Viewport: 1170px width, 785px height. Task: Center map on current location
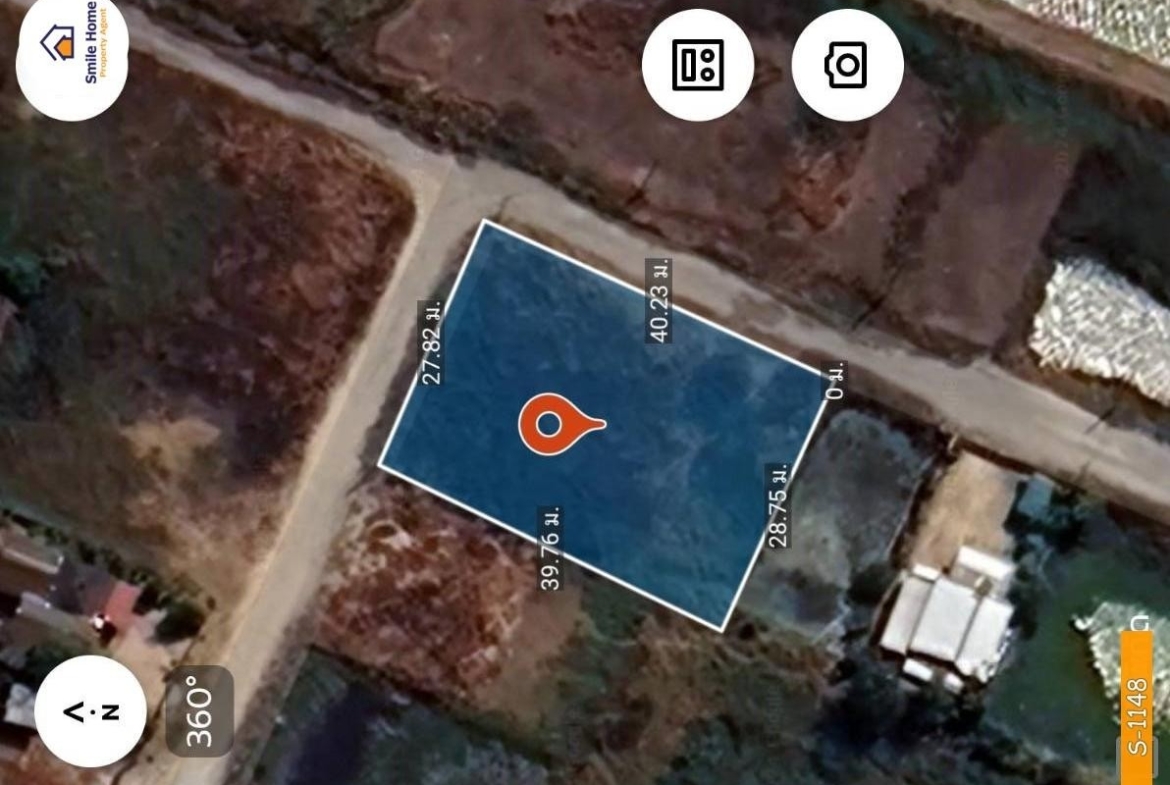[847, 65]
